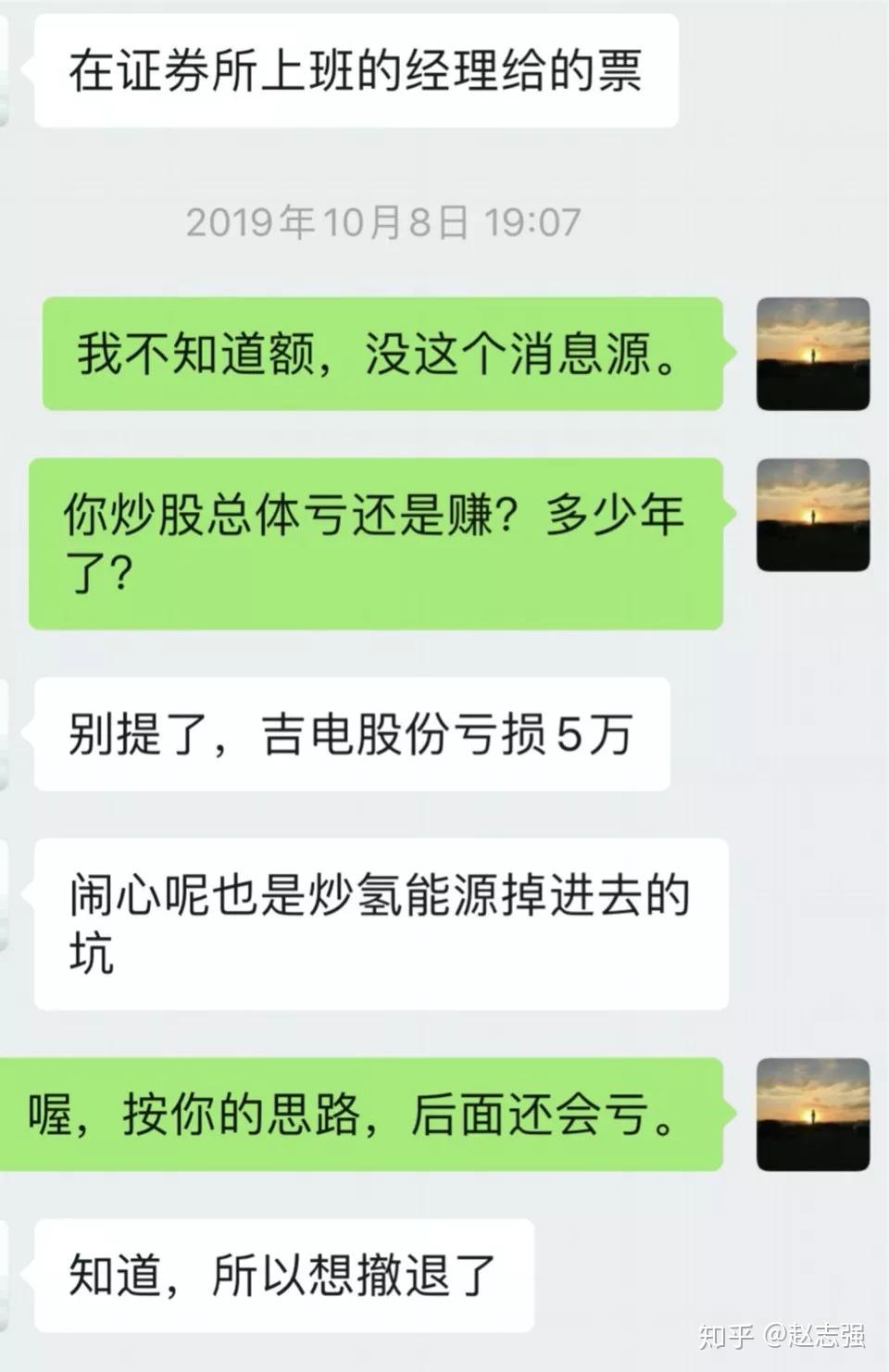Tap the avatar next to "你炒股总体亏还是赚？"

click(812, 515)
